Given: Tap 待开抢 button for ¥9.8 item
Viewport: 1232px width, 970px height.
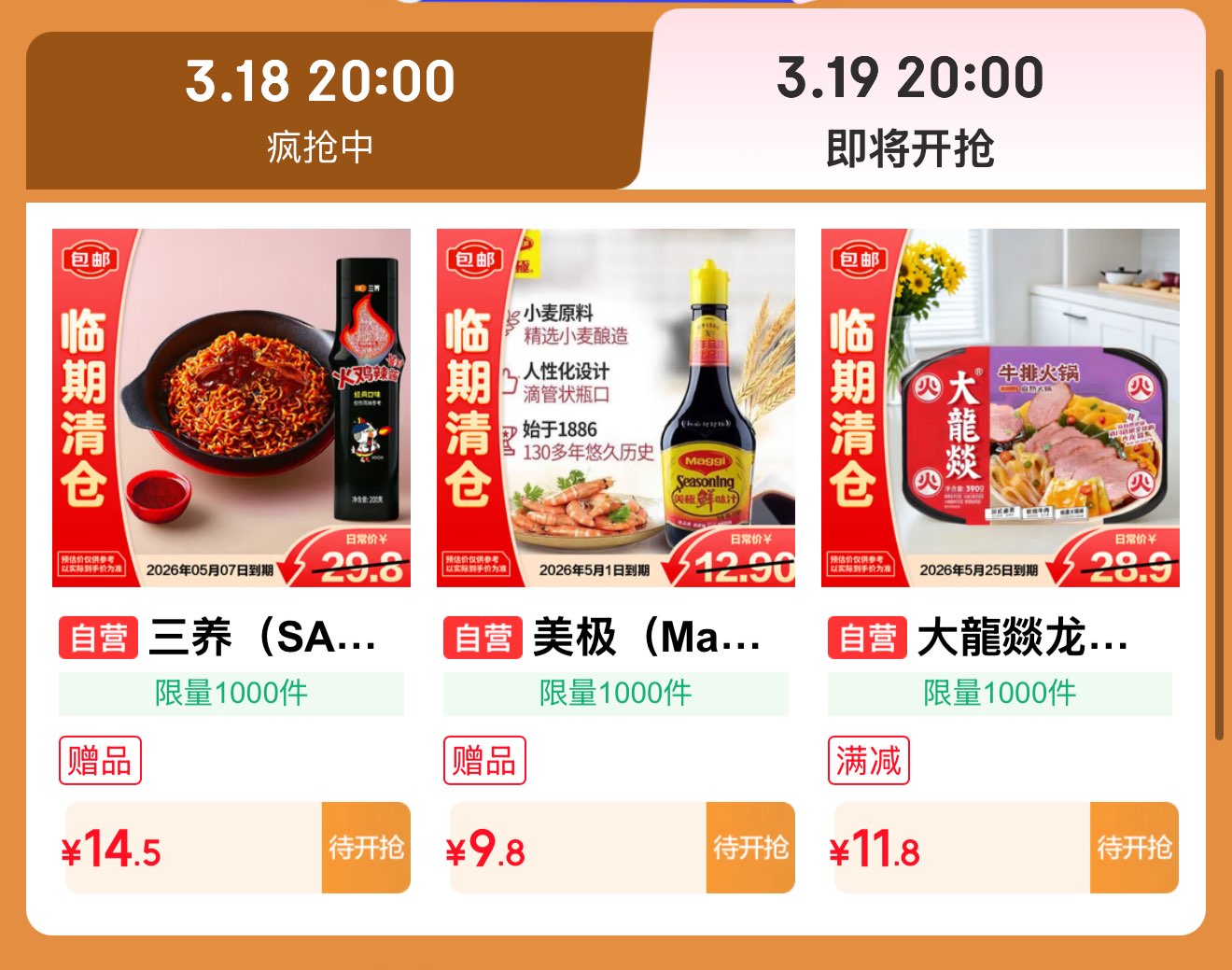Looking at the screenshot, I should tap(750, 848).
